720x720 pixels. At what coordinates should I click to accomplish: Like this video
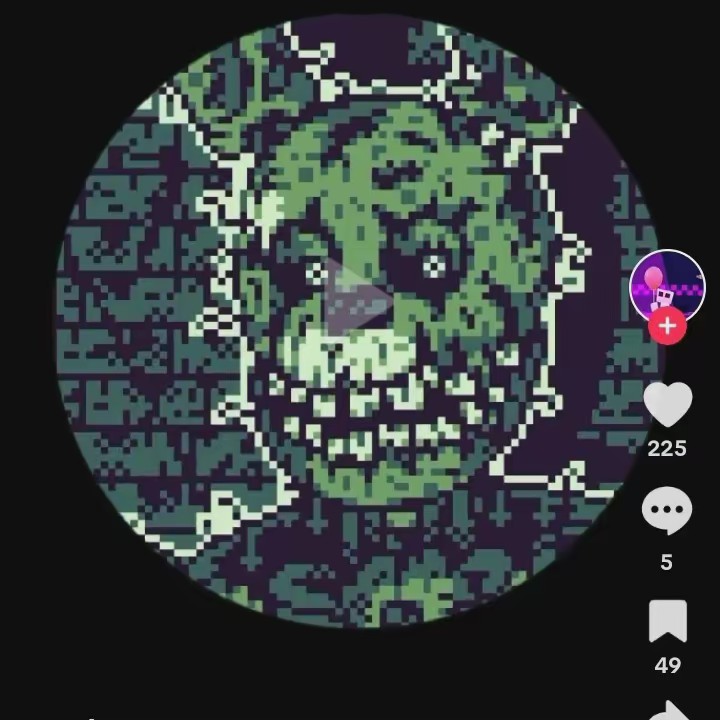coord(667,404)
